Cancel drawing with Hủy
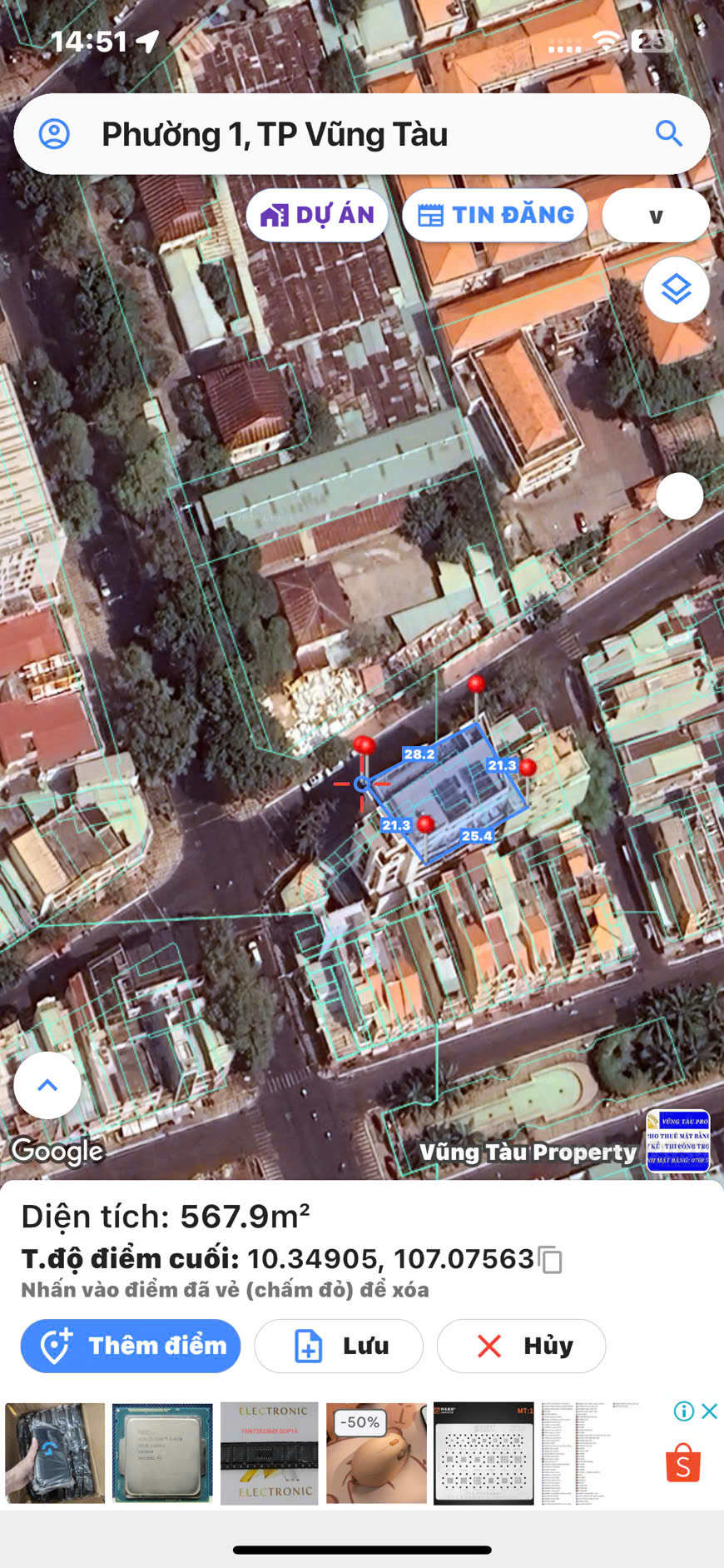Viewport: 724px width, 1568px height. (521, 1346)
